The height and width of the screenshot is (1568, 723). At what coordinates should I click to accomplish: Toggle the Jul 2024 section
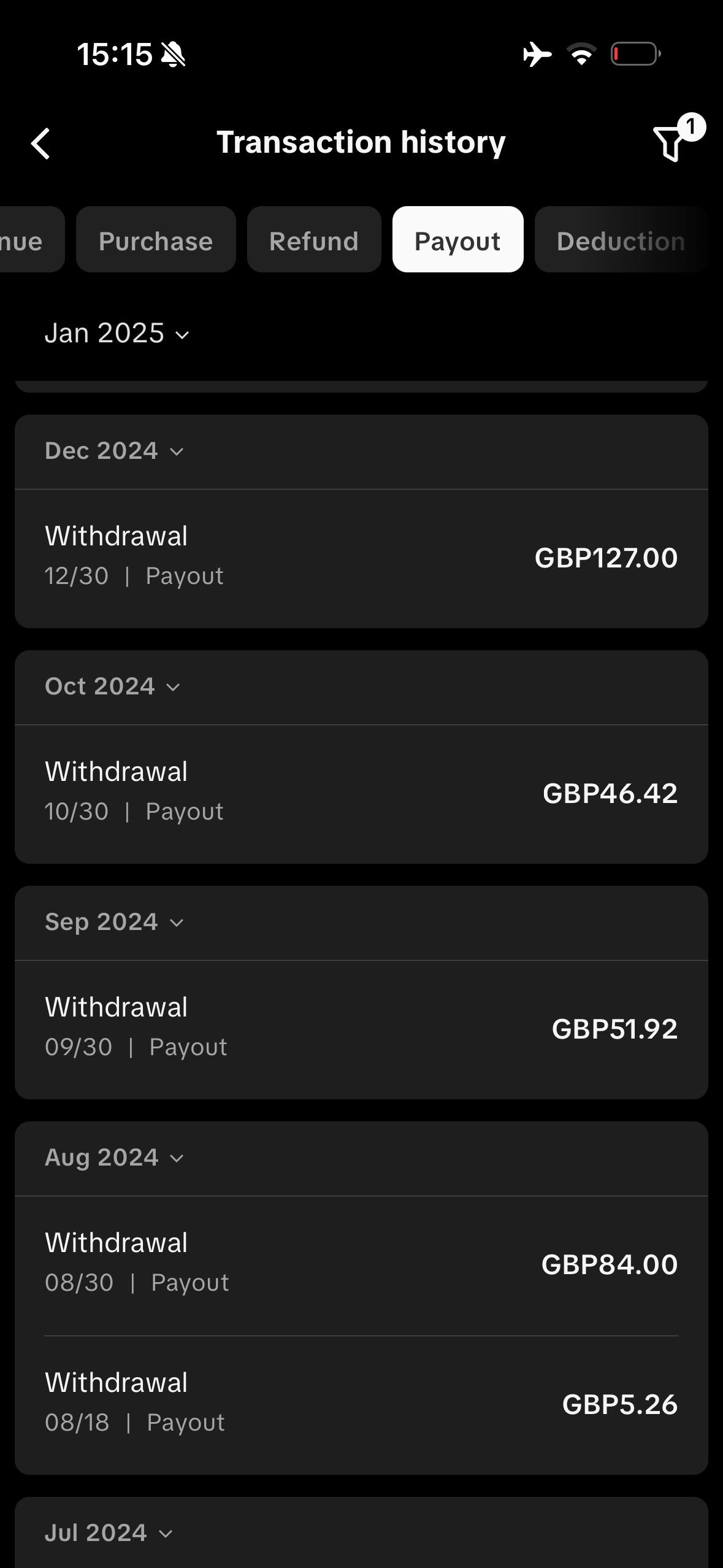109,1534
